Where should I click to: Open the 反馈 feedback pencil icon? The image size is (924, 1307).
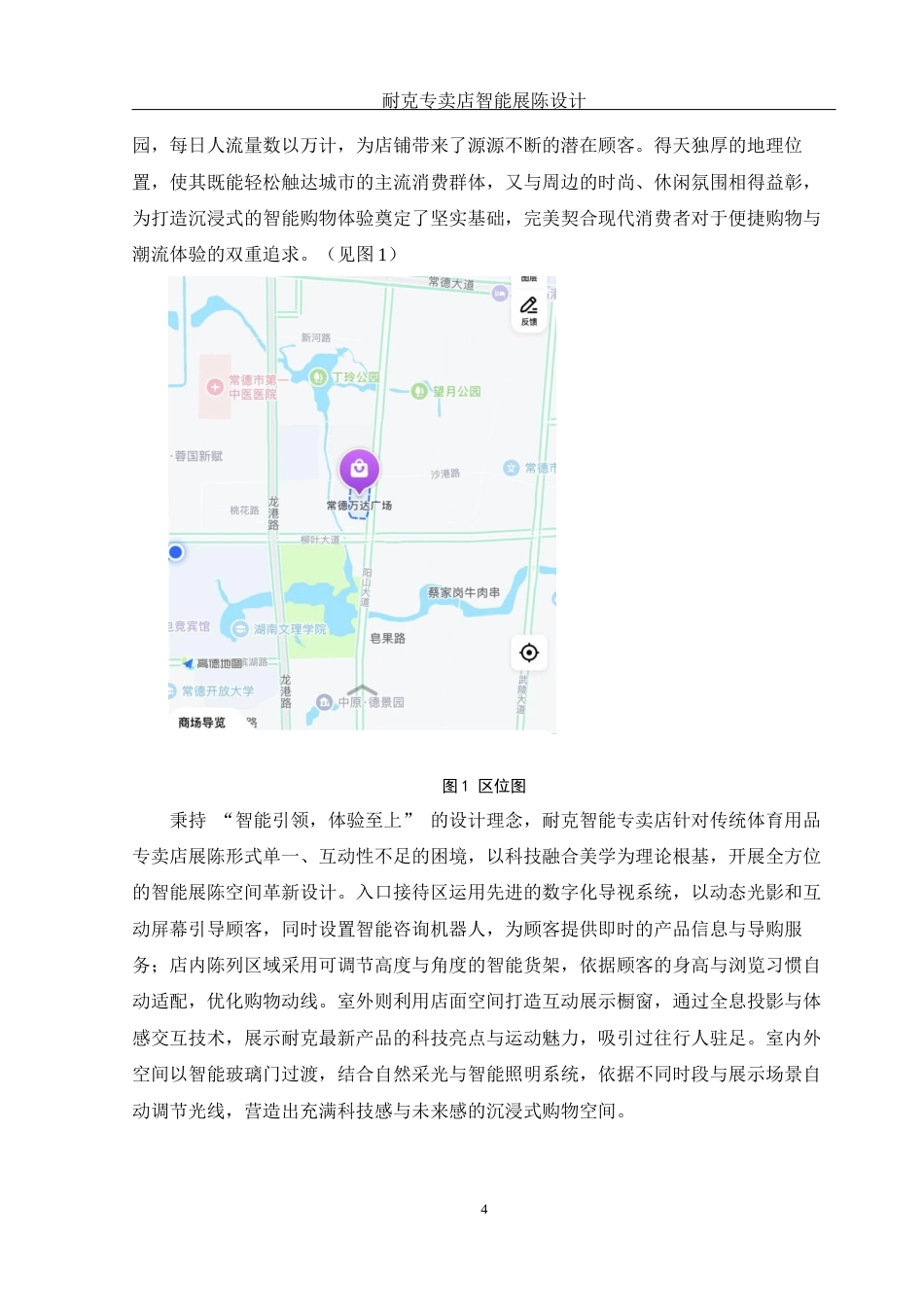529,303
